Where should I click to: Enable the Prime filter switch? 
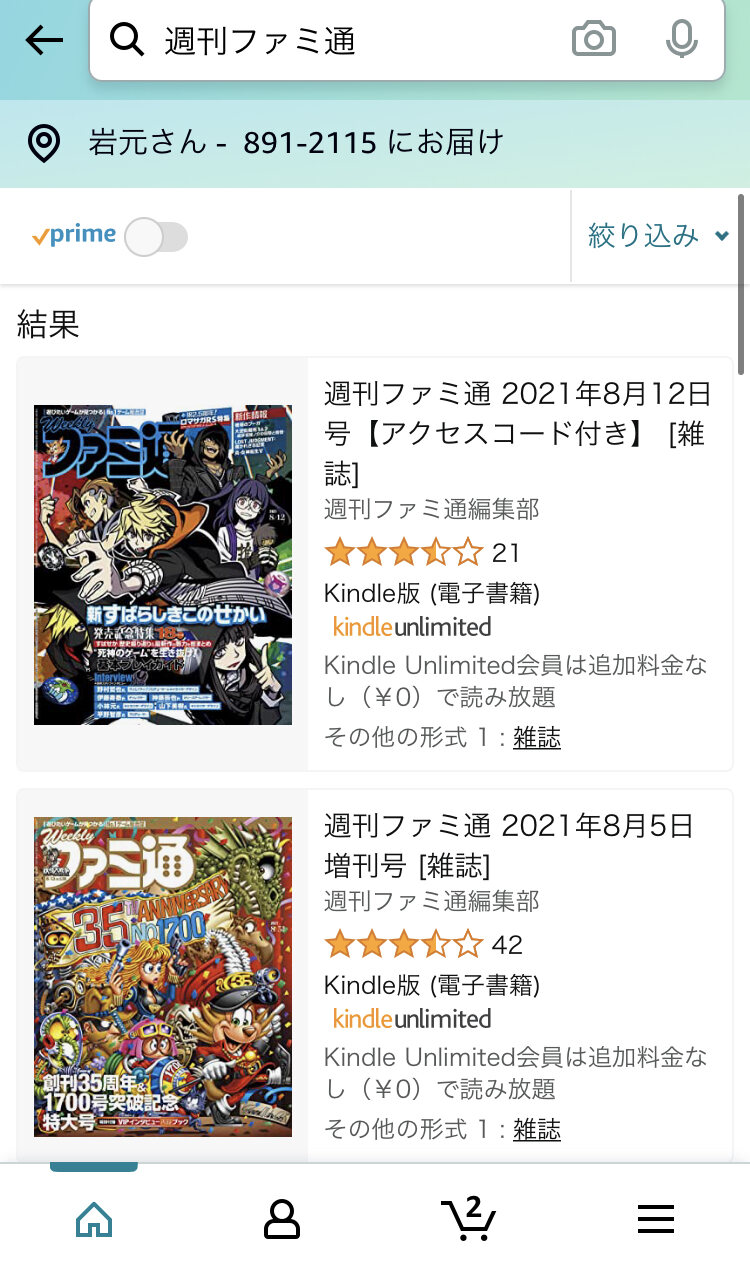click(x=157, y=237)
